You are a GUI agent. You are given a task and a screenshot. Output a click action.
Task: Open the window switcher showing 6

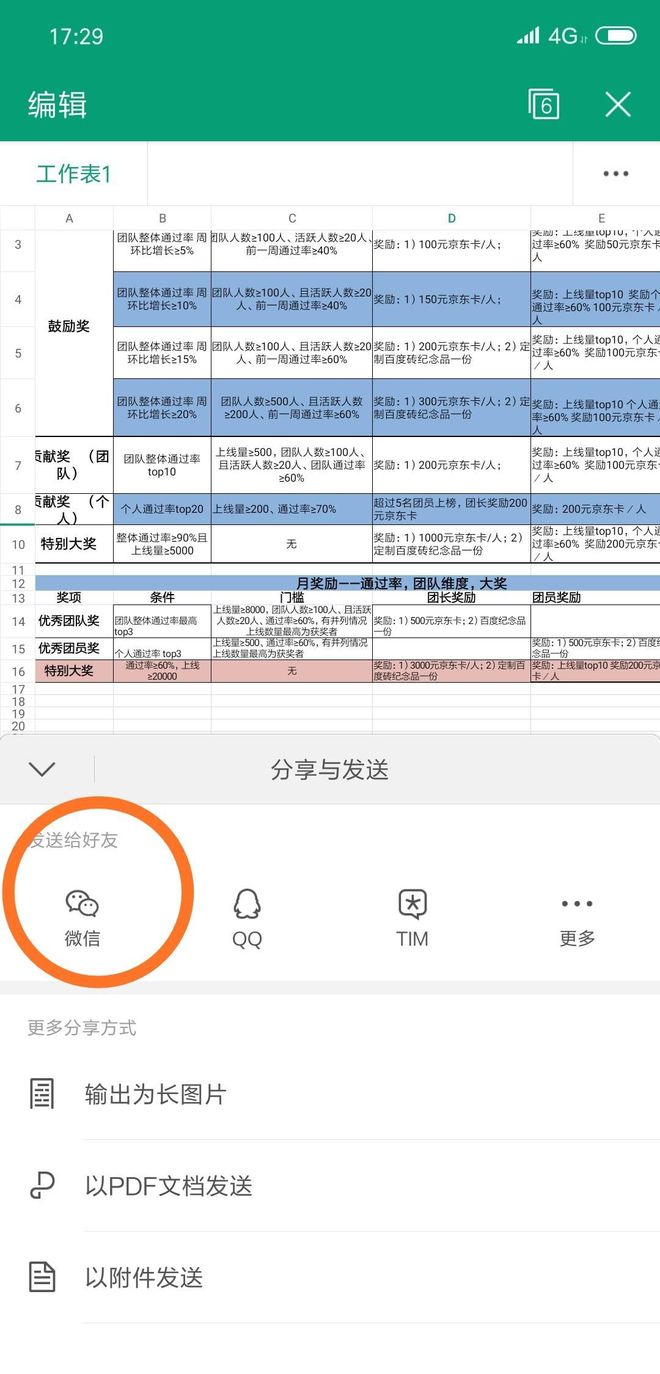point(543,104)
